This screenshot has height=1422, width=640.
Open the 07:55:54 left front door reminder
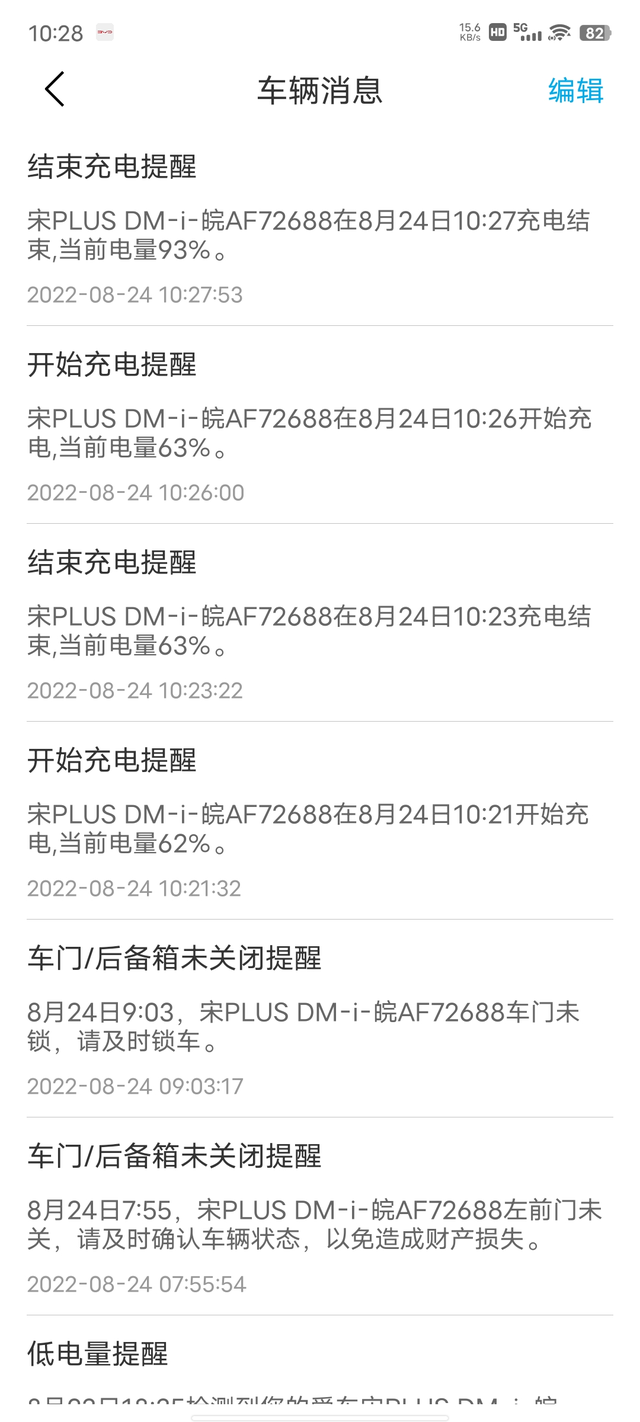(x=320, y=1219)
